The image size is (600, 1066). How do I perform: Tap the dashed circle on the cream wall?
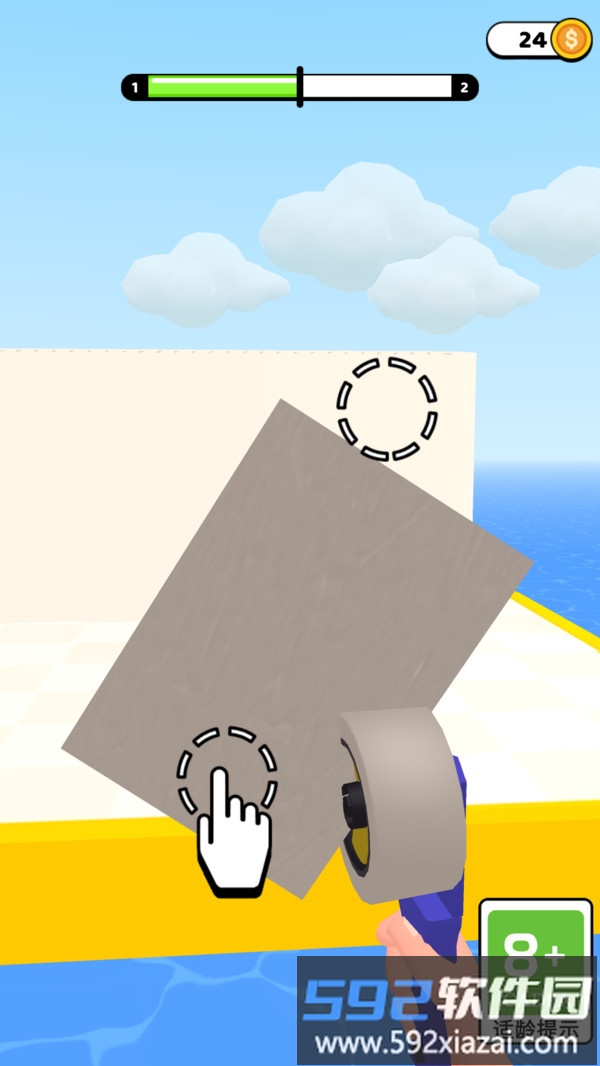coord(387,409)
